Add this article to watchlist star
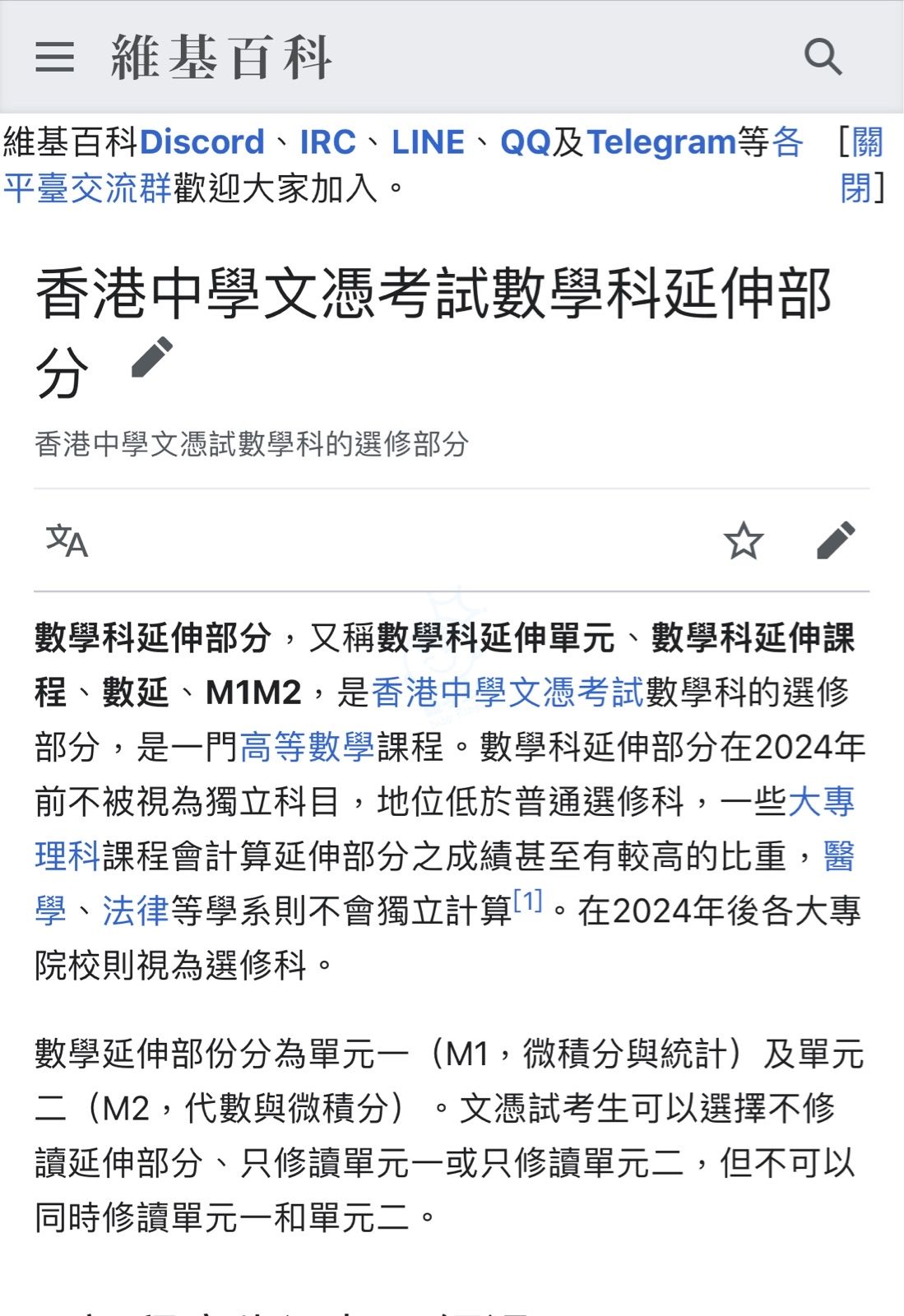904x1316 pixels. [x=744, y=540]
